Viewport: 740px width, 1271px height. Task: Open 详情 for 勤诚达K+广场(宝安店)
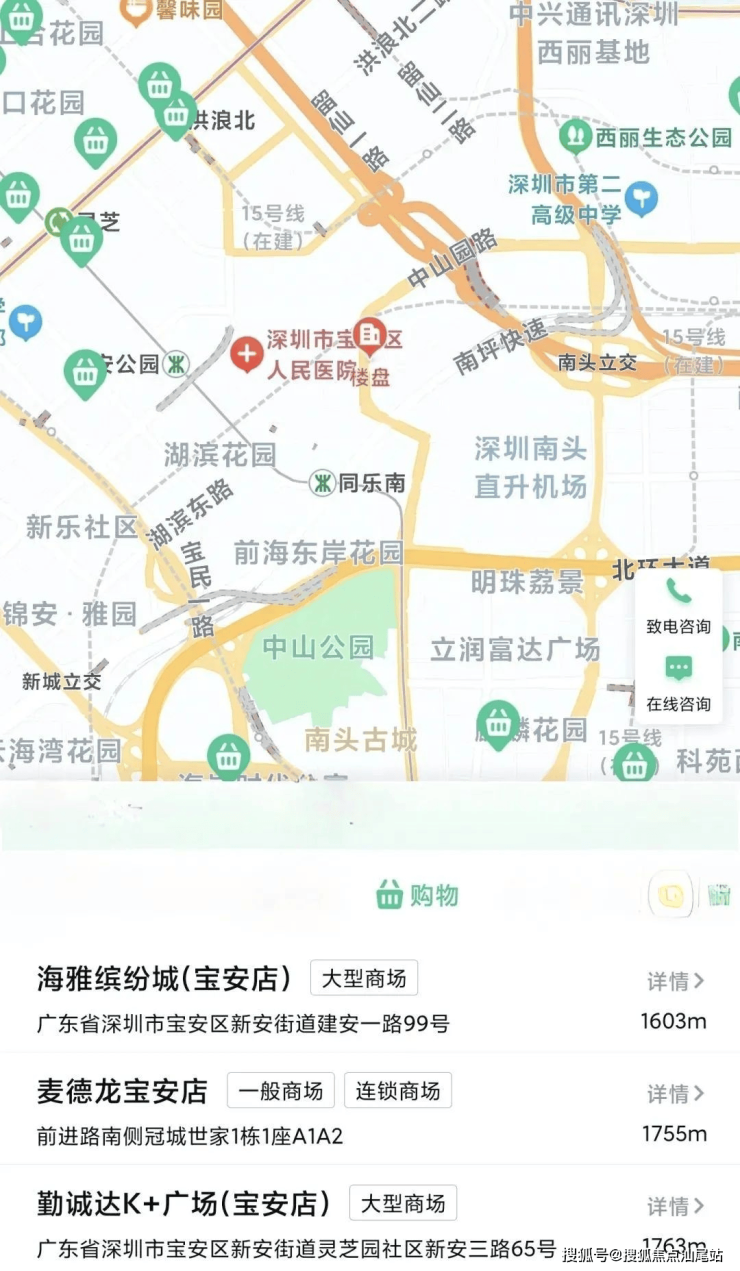click(x=675, y=1205)
